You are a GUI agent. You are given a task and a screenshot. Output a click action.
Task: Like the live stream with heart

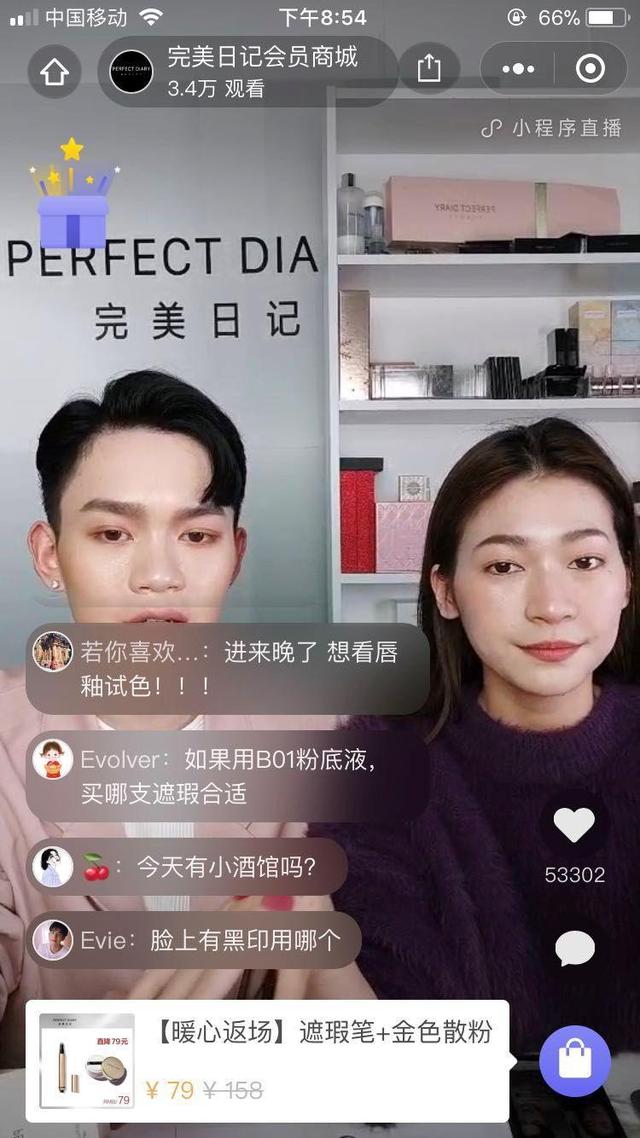click(574, 826)
